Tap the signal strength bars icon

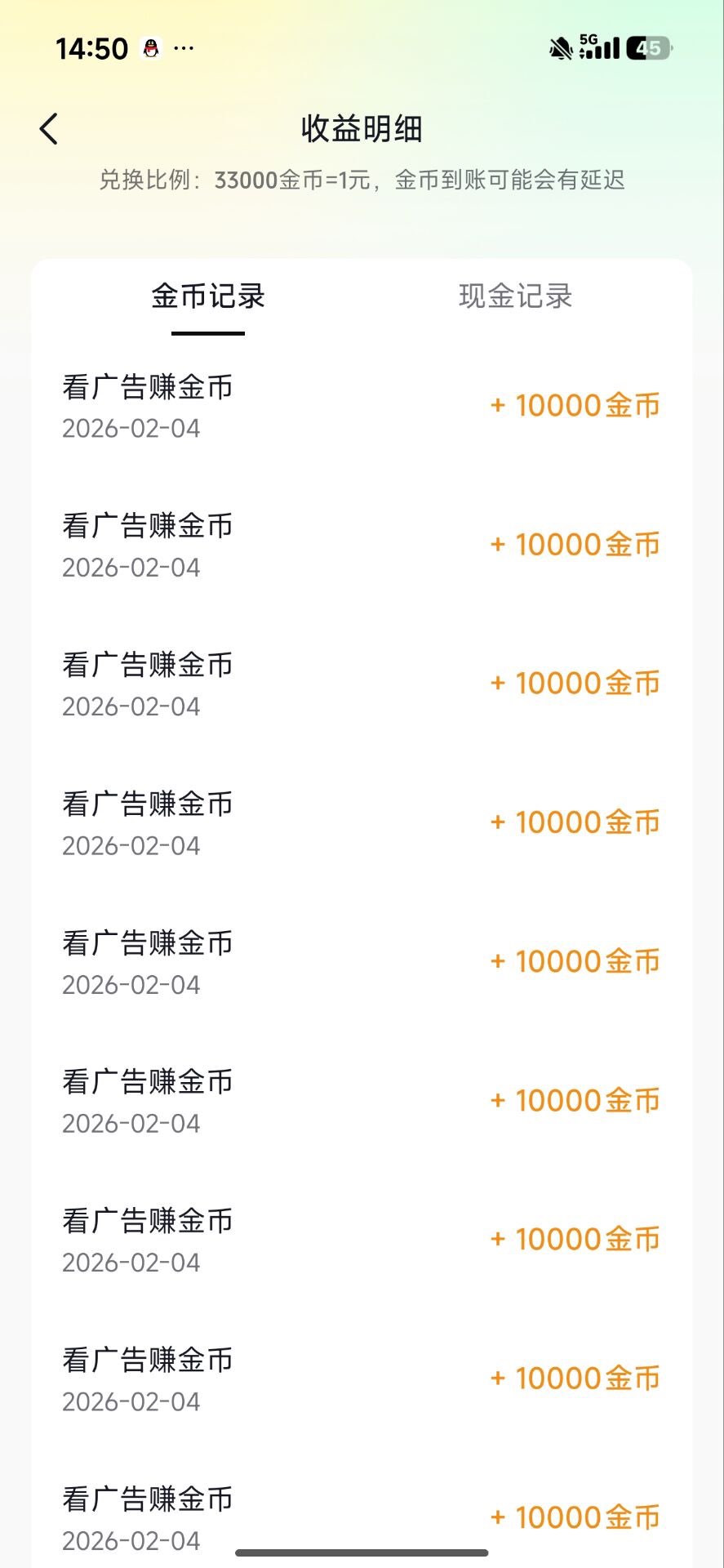605,51
